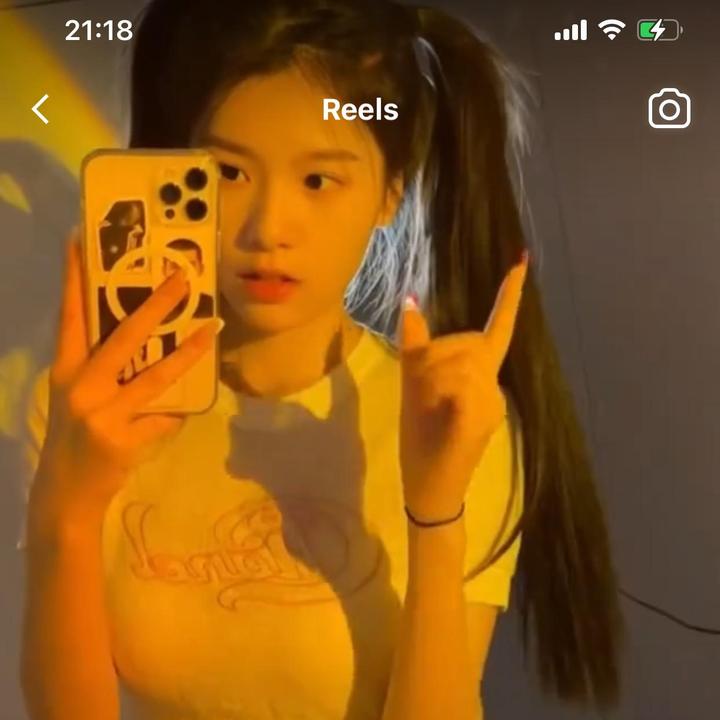Image resolution: width=720 pixels, height=720 pixels.
Task: Go back from the Reels screen
Action: [40, 109]
